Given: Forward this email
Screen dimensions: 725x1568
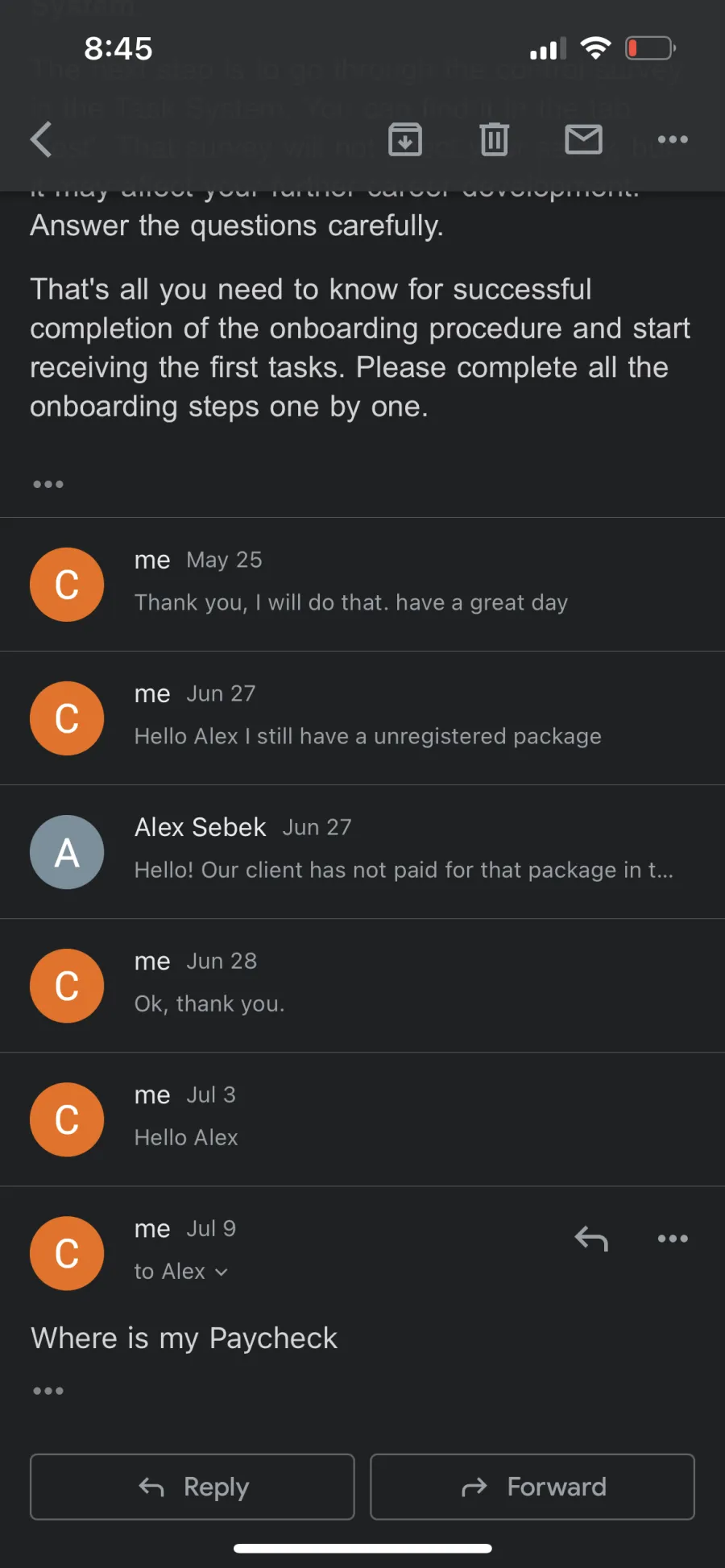Looking at the screenshot, I should pos(532,1487).
